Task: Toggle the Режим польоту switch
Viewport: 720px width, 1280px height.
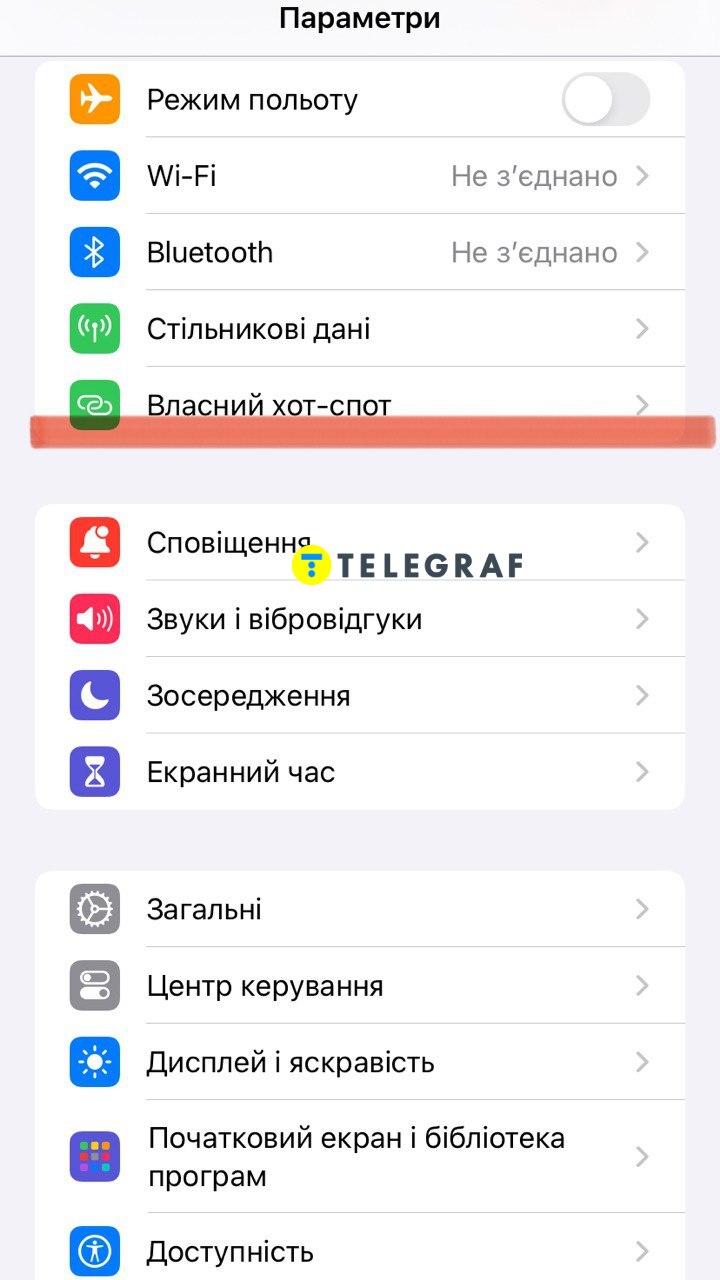Action: pyautogui.click(x=605, y=100)
